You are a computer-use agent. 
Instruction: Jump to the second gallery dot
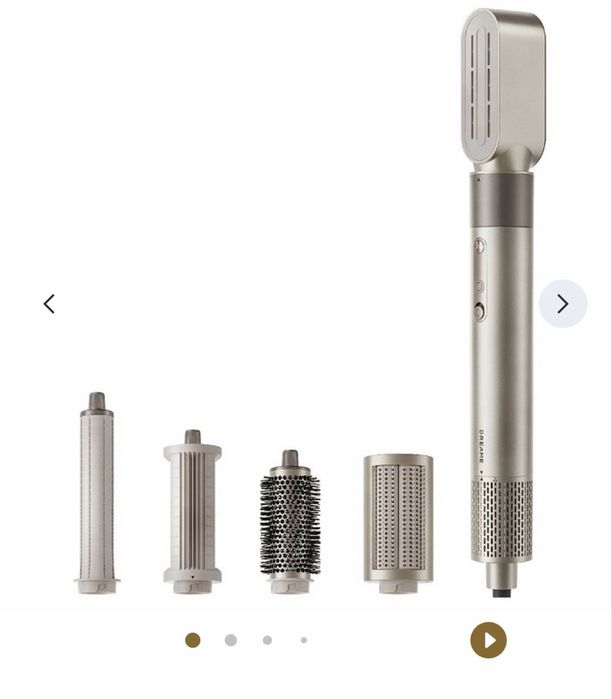click(x=231, y=640)
